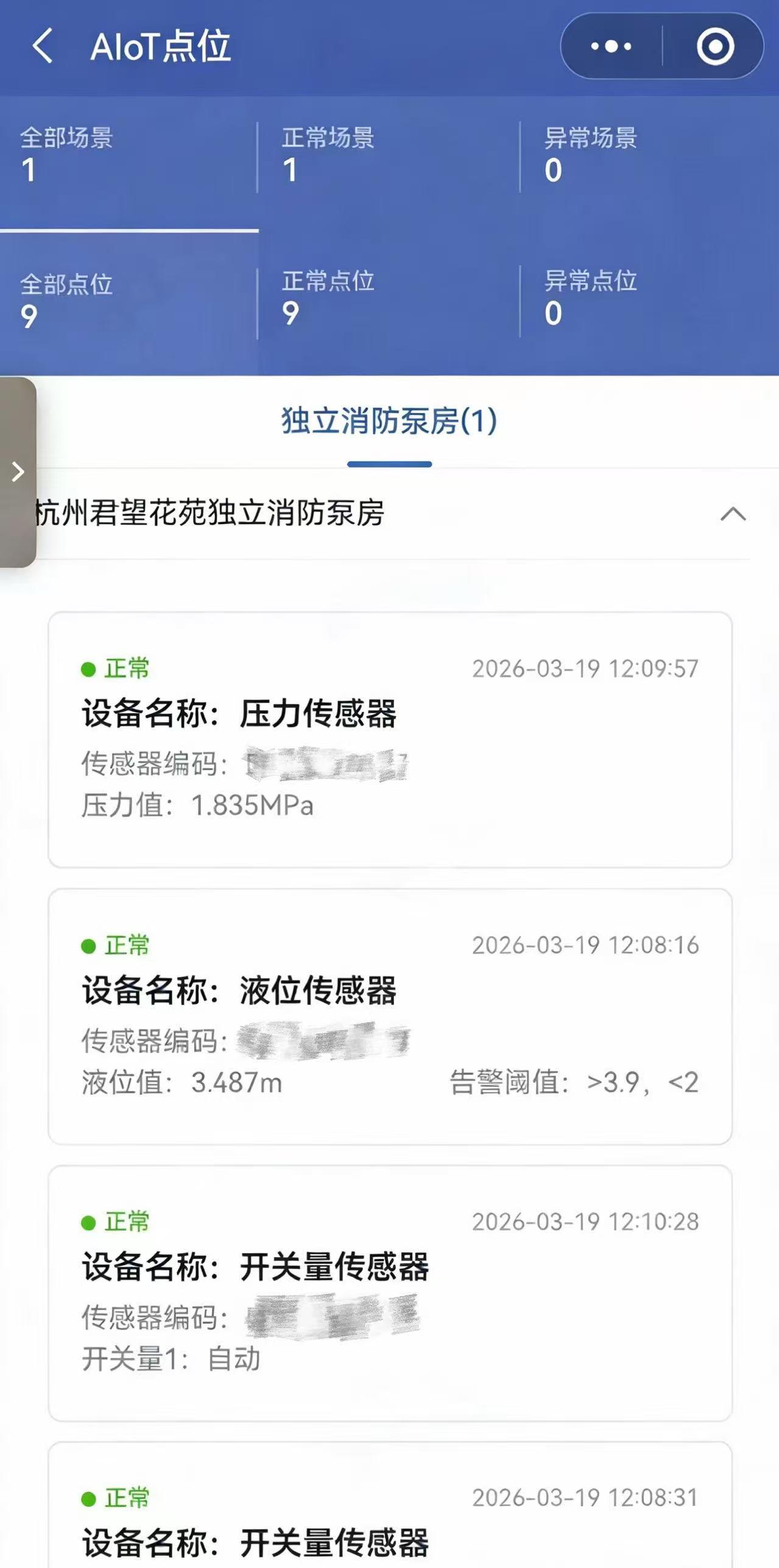779x1568 pixels.
Task: Close the mini program with circle button
Action: coord(714,46)
